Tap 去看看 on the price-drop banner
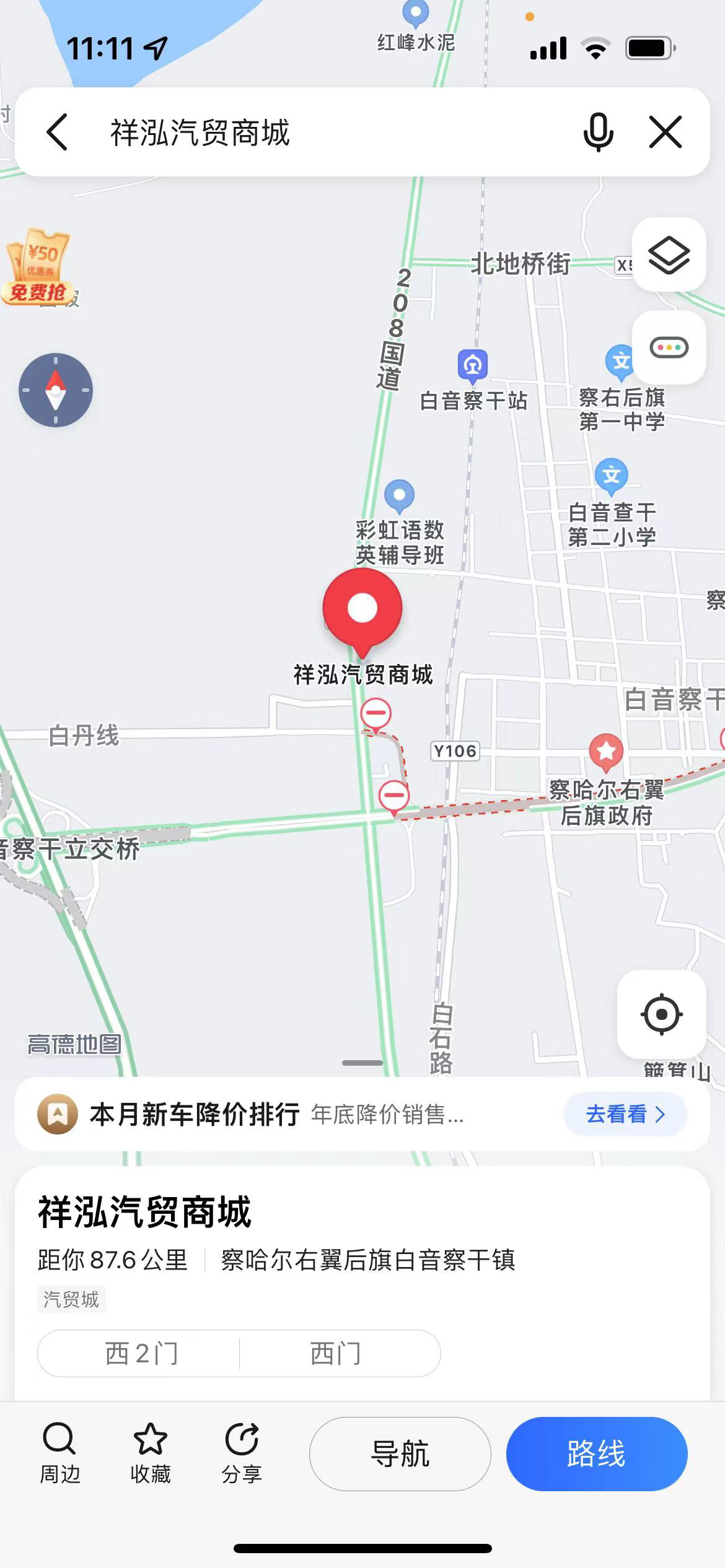Viewport: 725px width, 1568px height. 625,1114
